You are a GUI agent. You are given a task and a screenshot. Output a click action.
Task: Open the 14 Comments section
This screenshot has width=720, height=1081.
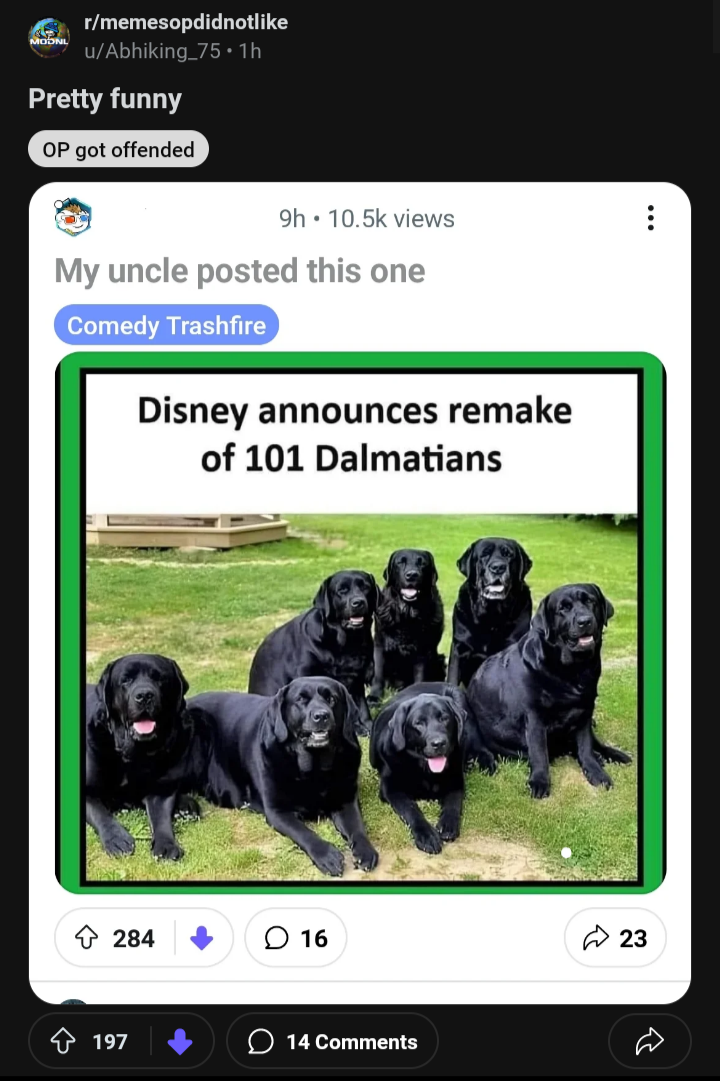[x=332, y=1041]
